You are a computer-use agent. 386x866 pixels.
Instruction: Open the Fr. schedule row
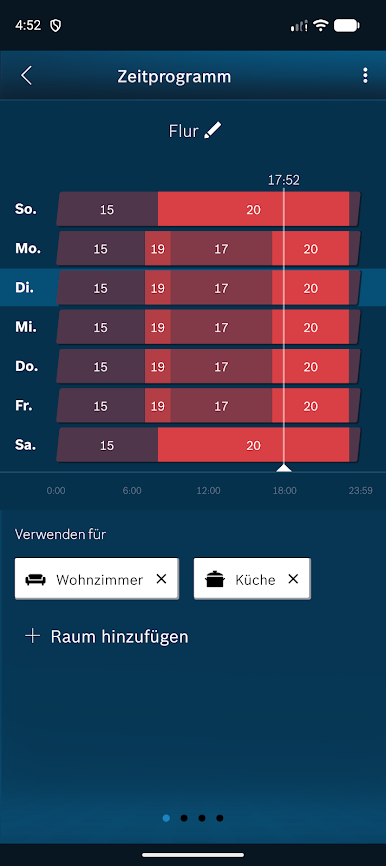pos(193,405)
